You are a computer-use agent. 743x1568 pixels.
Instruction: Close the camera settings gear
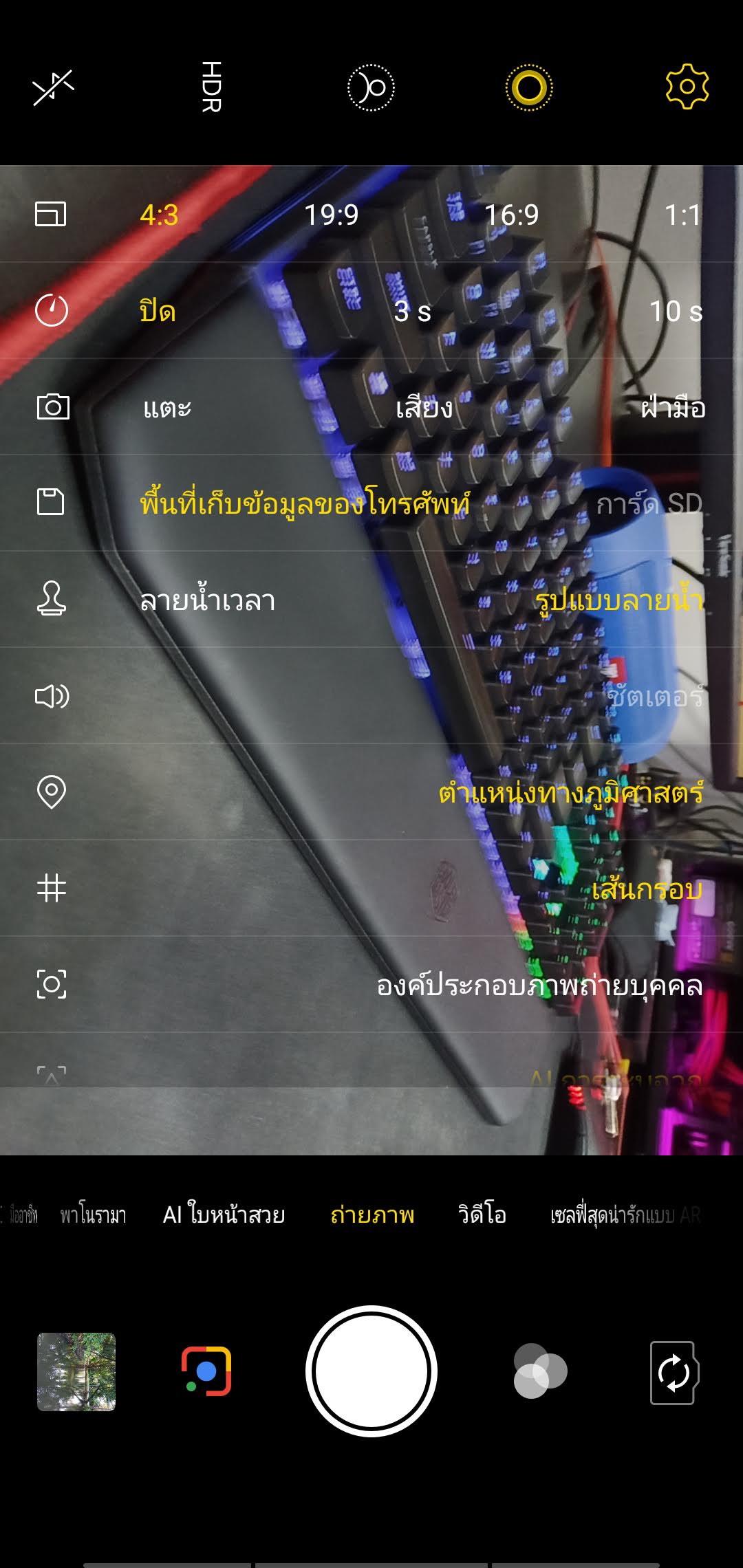687,87
